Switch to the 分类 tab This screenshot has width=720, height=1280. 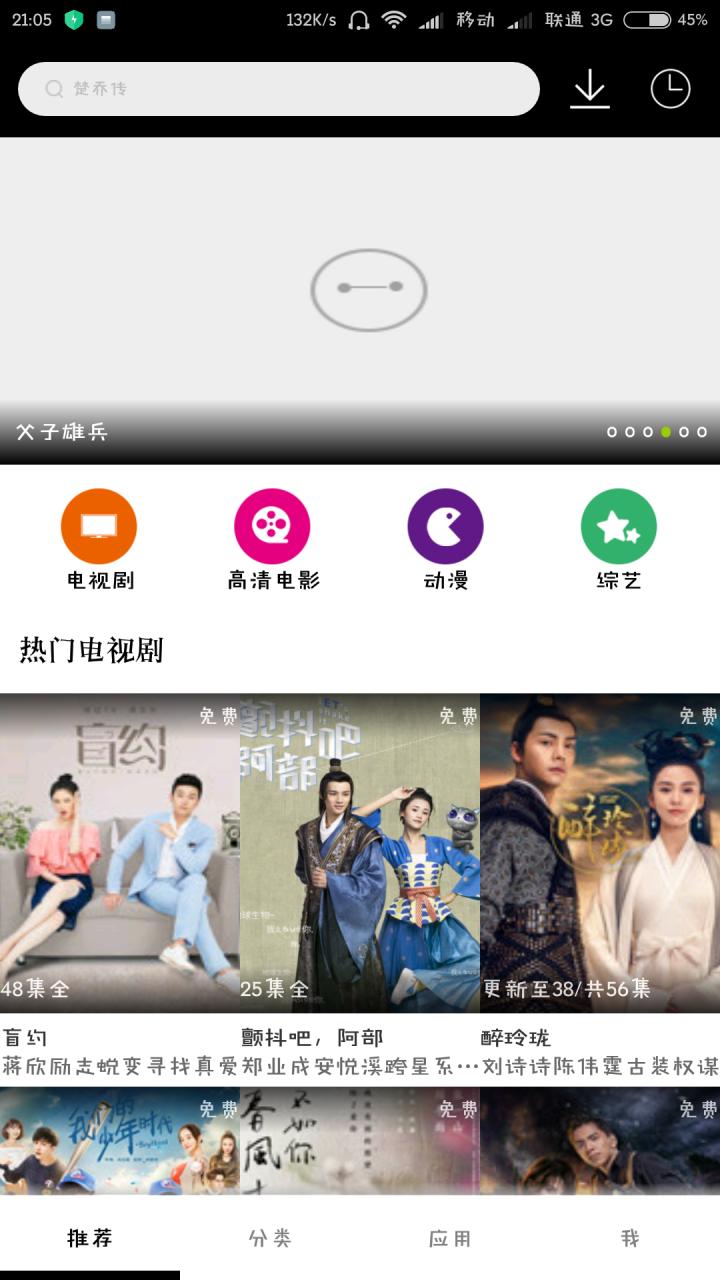[270, 1238]
